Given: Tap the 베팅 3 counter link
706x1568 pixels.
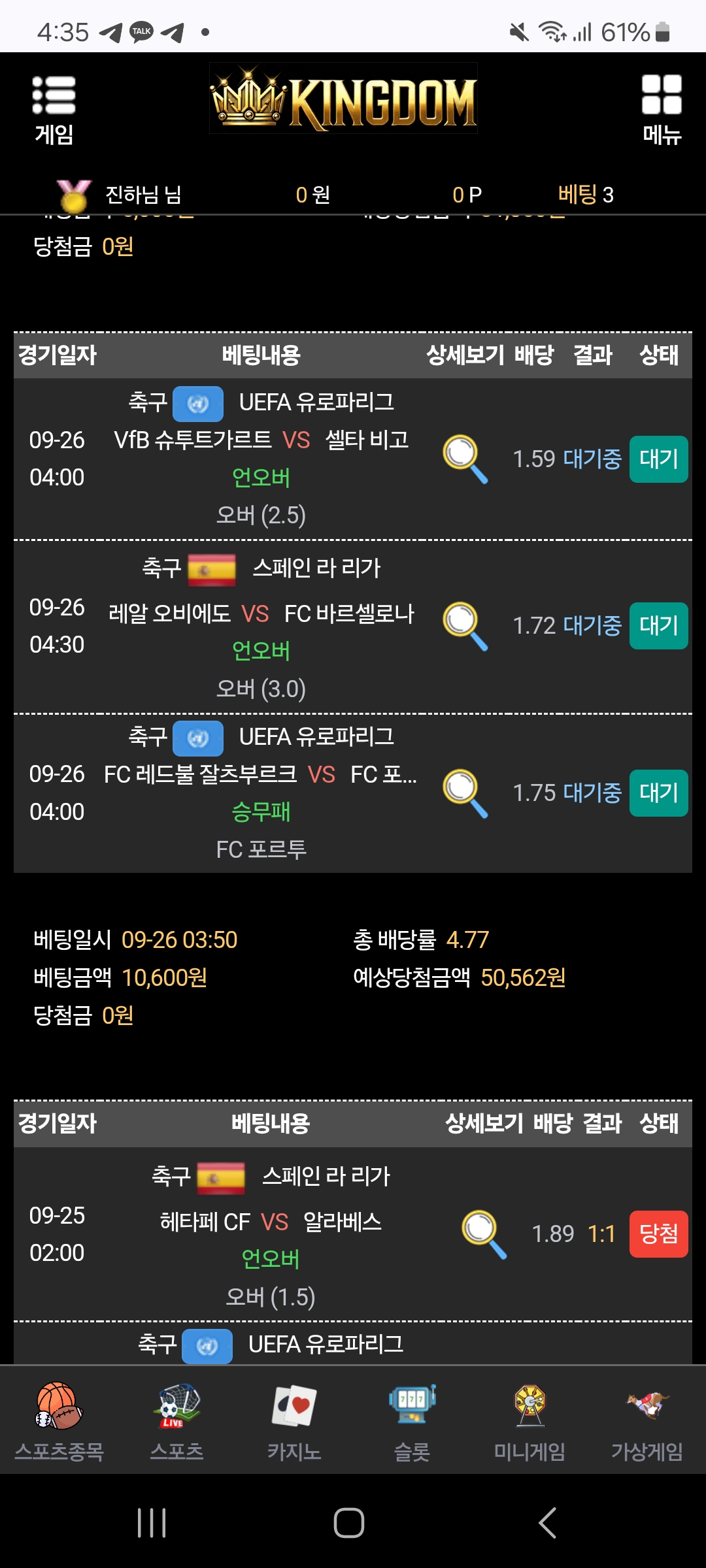Looking at the screenshot, I should pyautogui.click(x=585, y=195).
